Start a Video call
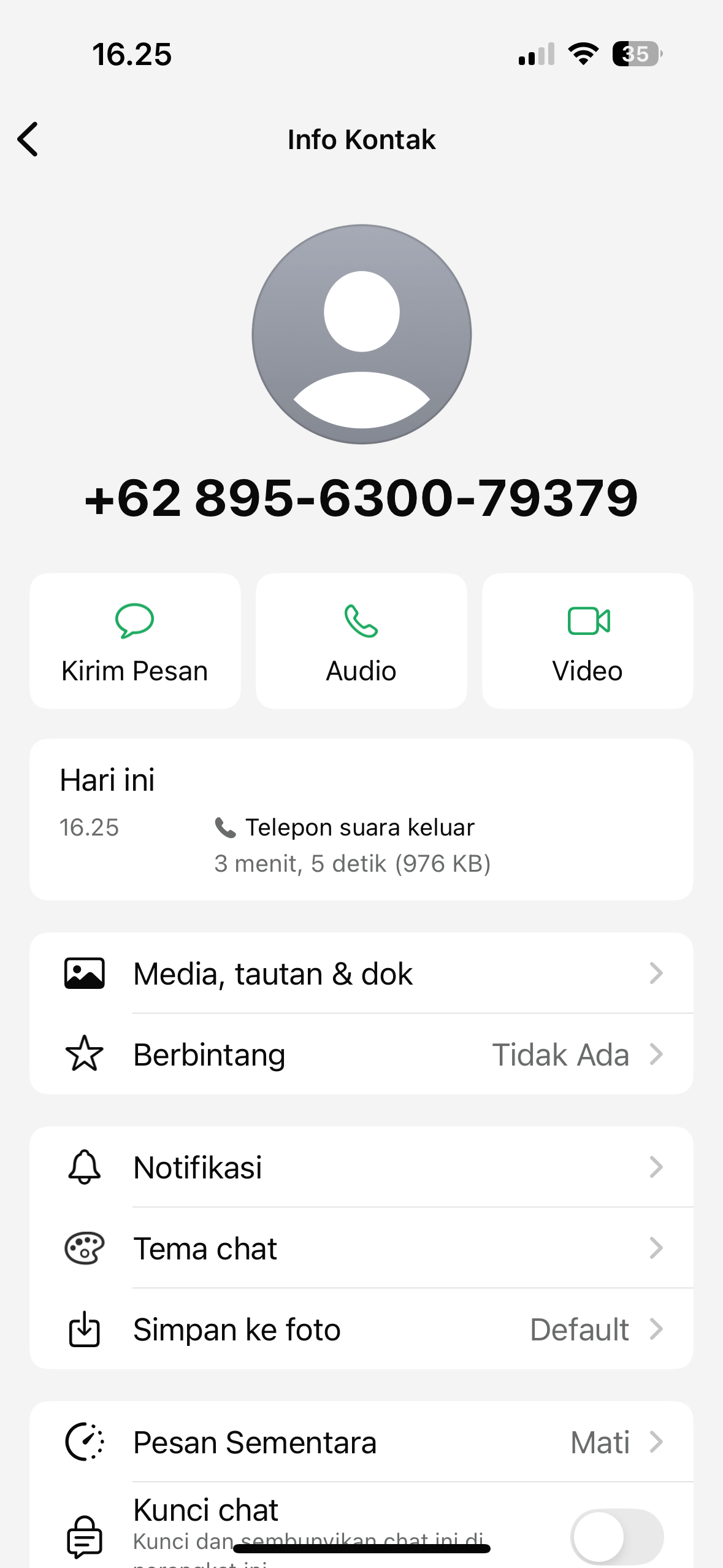Image resolution: width=723 pixels, height=1568 pixels. tap(587, 641)
